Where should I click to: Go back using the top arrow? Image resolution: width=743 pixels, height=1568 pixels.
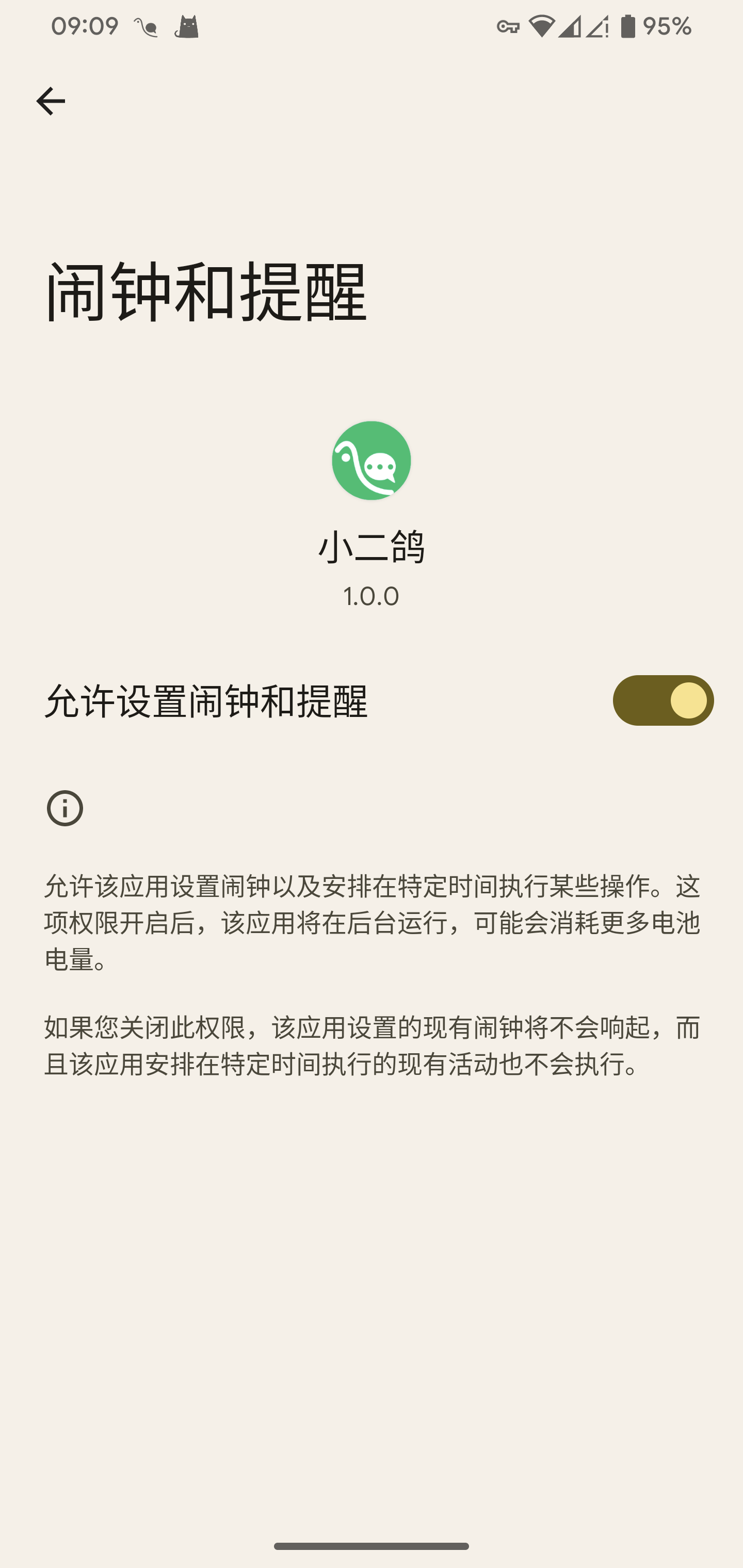pyautogui.click(x=51, y=101)
